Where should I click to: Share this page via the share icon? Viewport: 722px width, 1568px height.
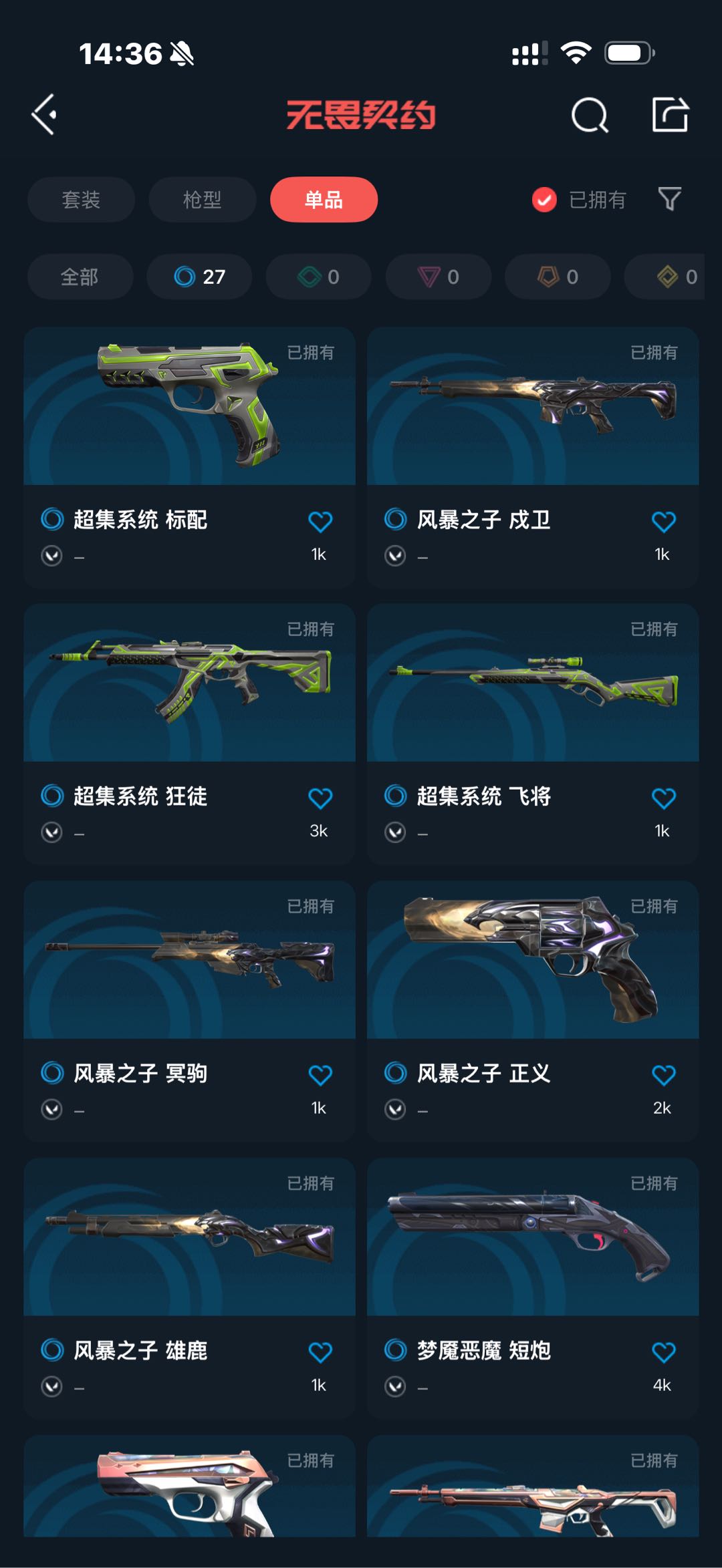670,115
